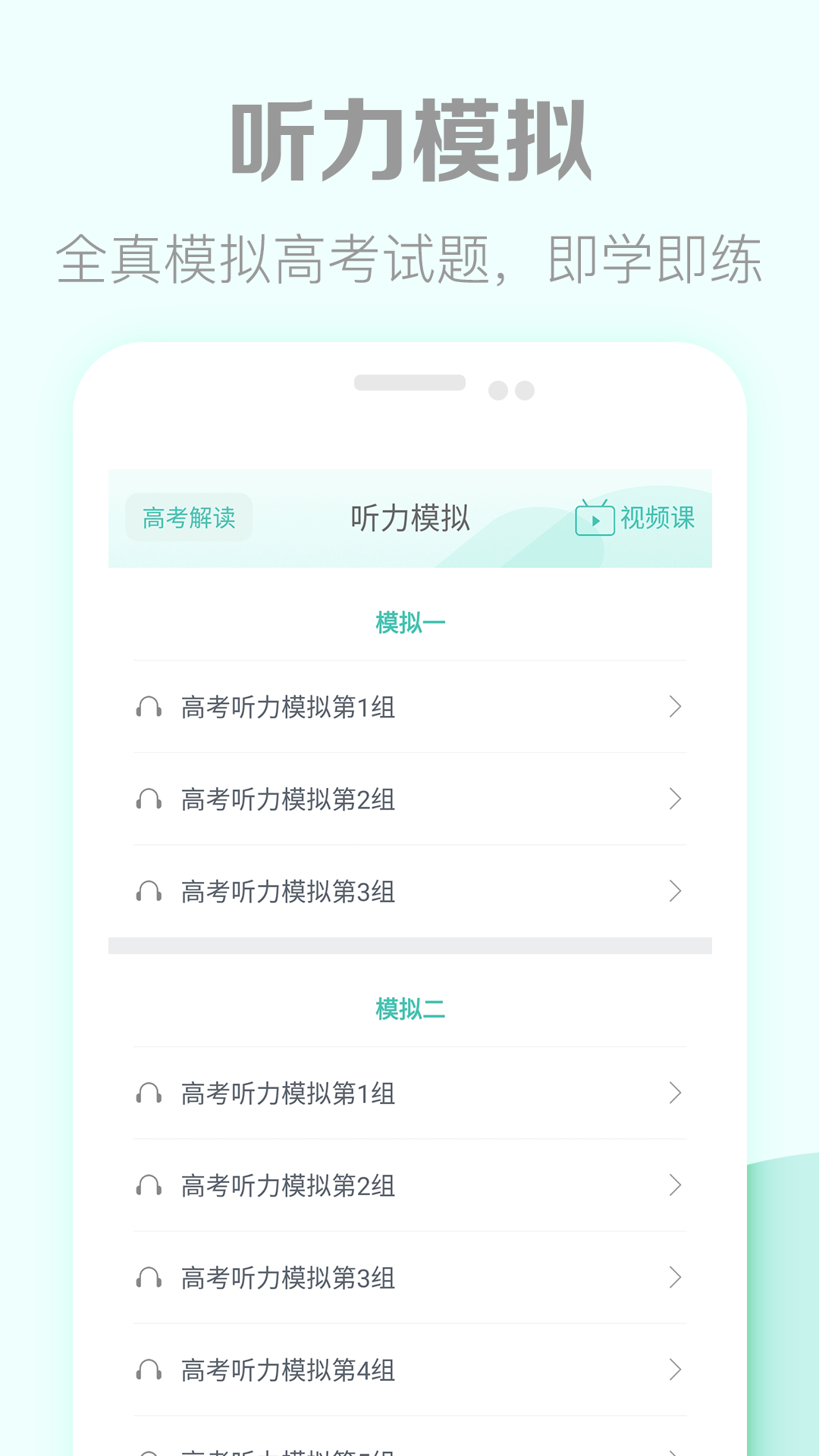Open 高考听力模拟第3组 under 模拟二

pos(287,1279)
